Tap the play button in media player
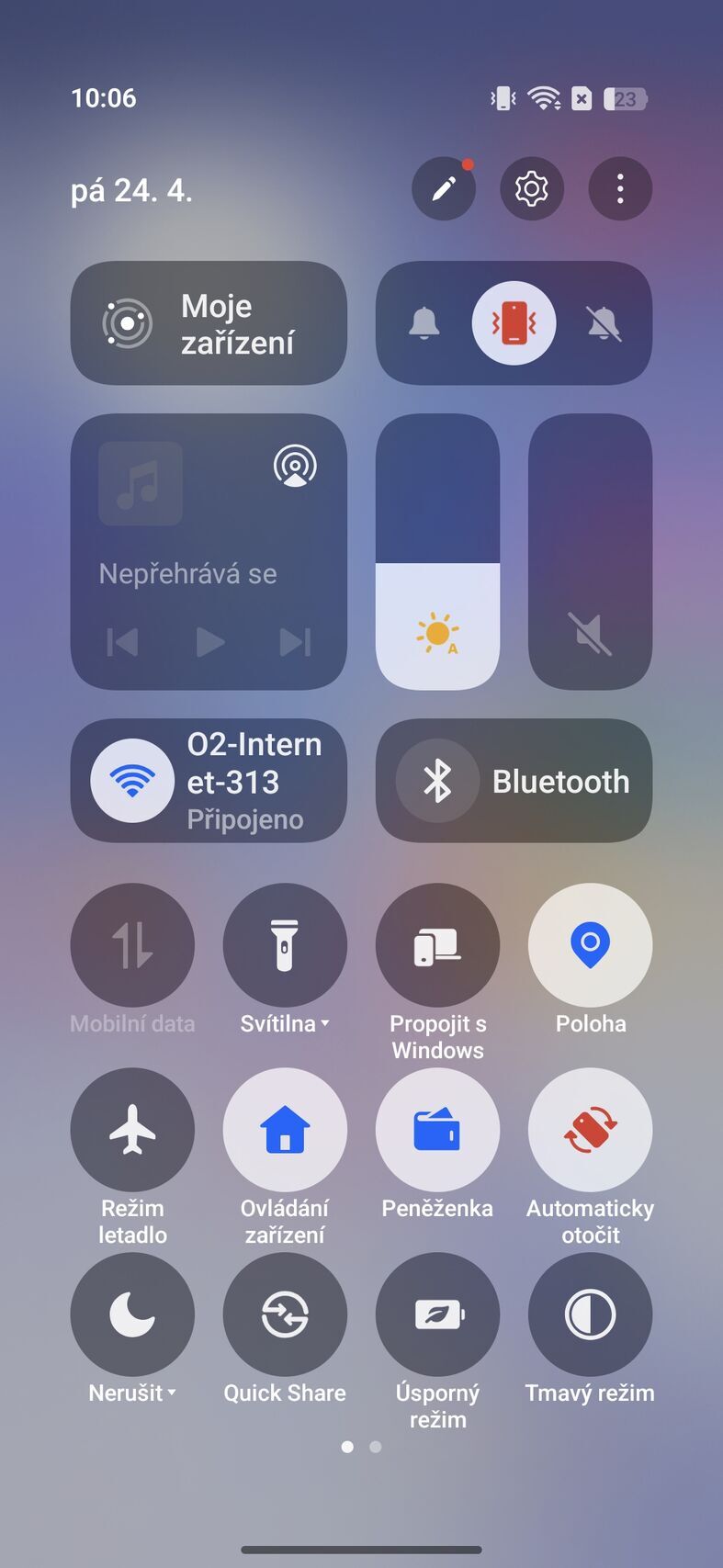 [x=209, y=642]
